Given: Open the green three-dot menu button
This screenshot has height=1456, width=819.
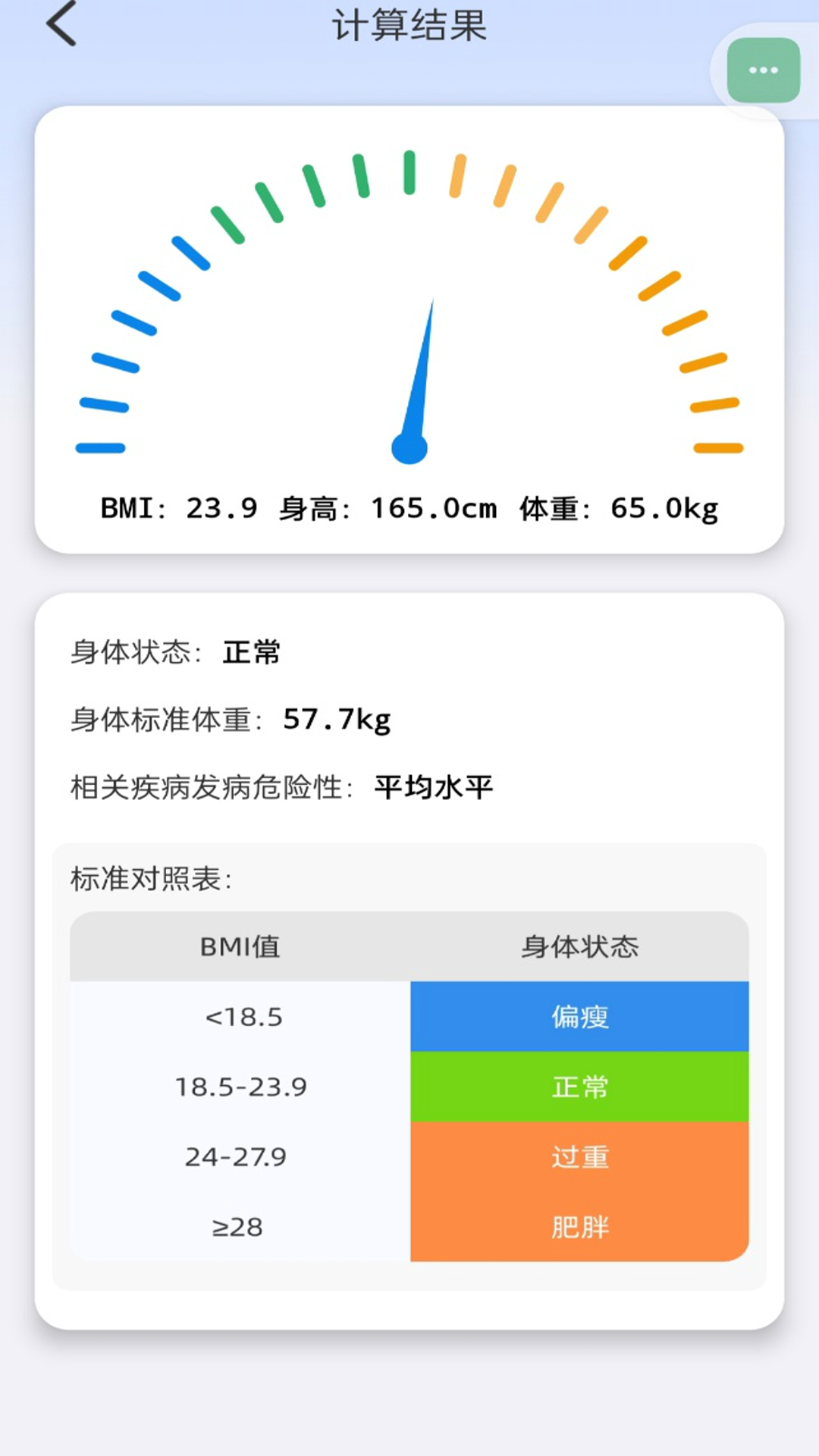Looking at the screenshot, I should pos(763,71).
